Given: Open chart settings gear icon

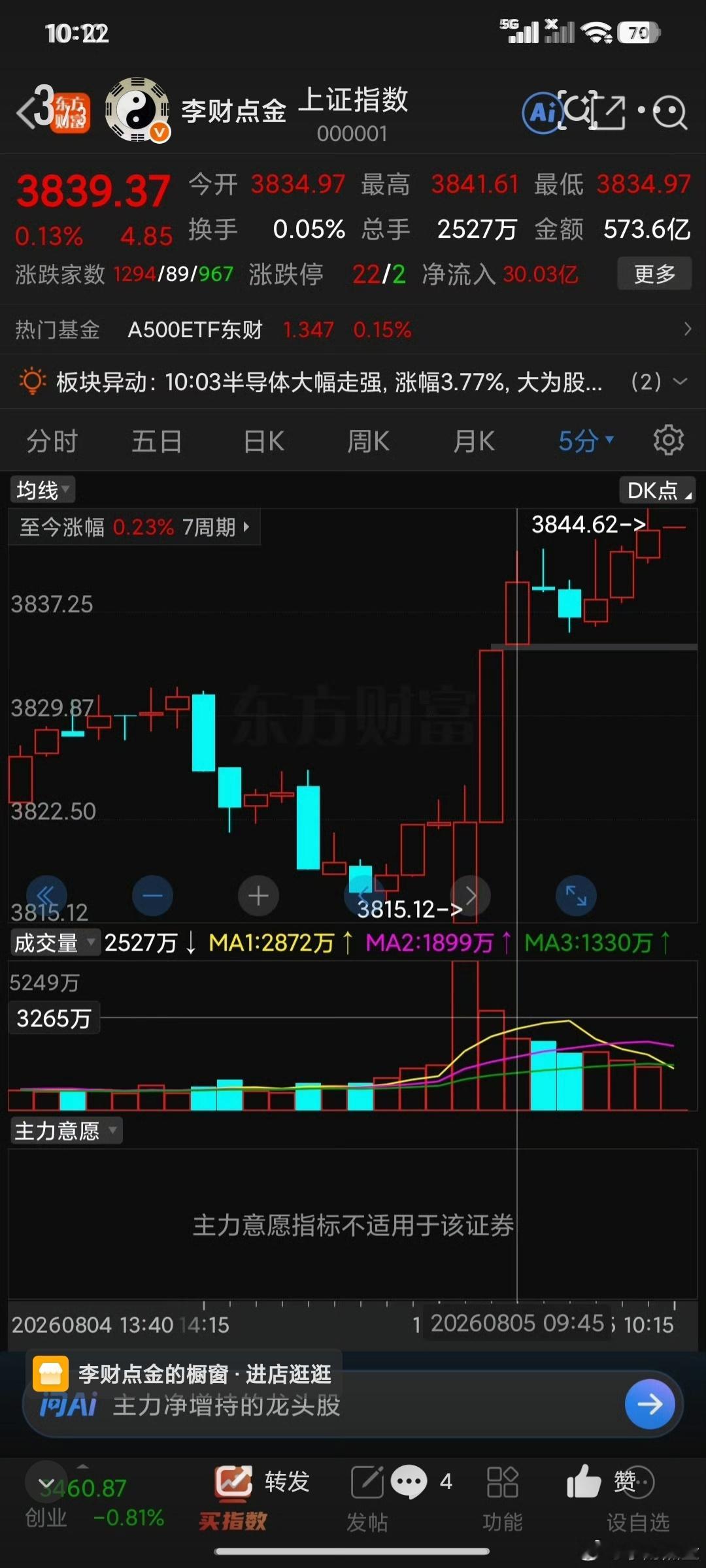Looking at the screenshot, I should point(668,440).
